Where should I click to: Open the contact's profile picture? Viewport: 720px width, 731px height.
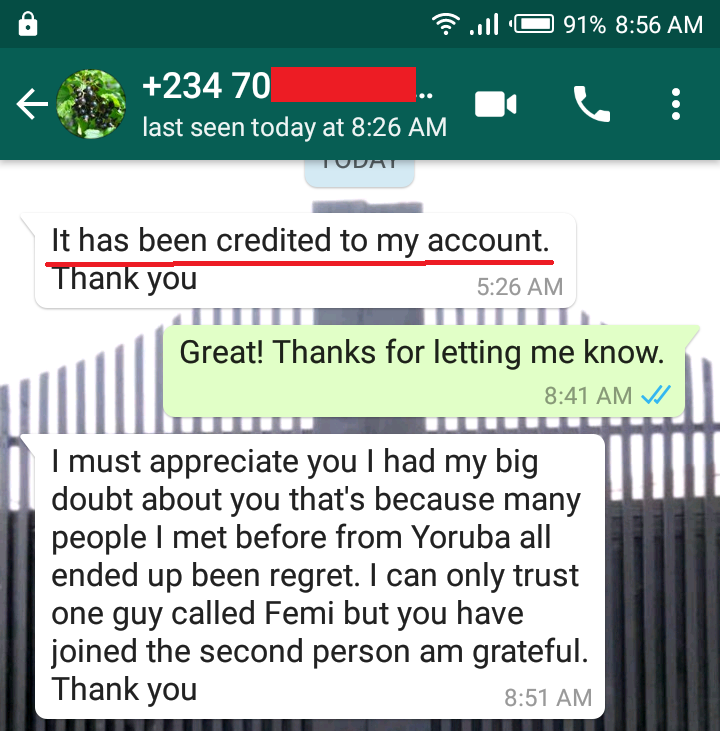pos(90,105)
